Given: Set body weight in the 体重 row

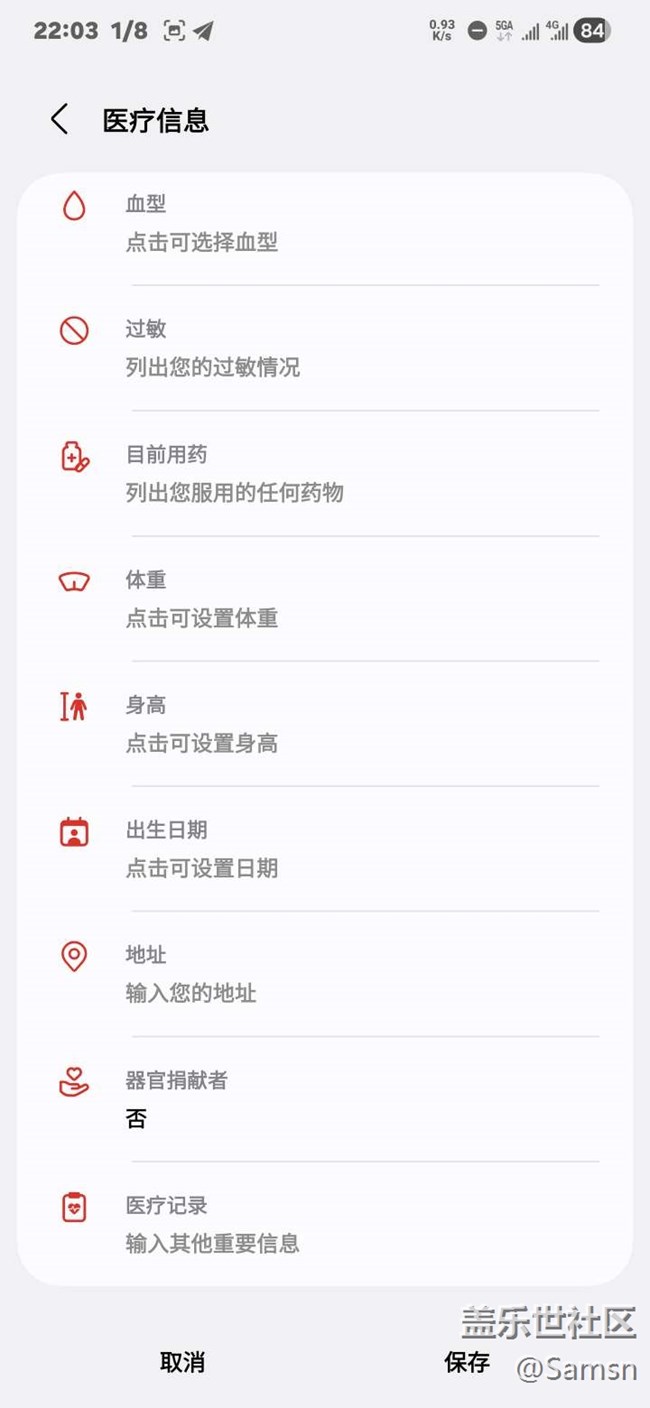Looking at the screenshot, I should coord(325,598).
